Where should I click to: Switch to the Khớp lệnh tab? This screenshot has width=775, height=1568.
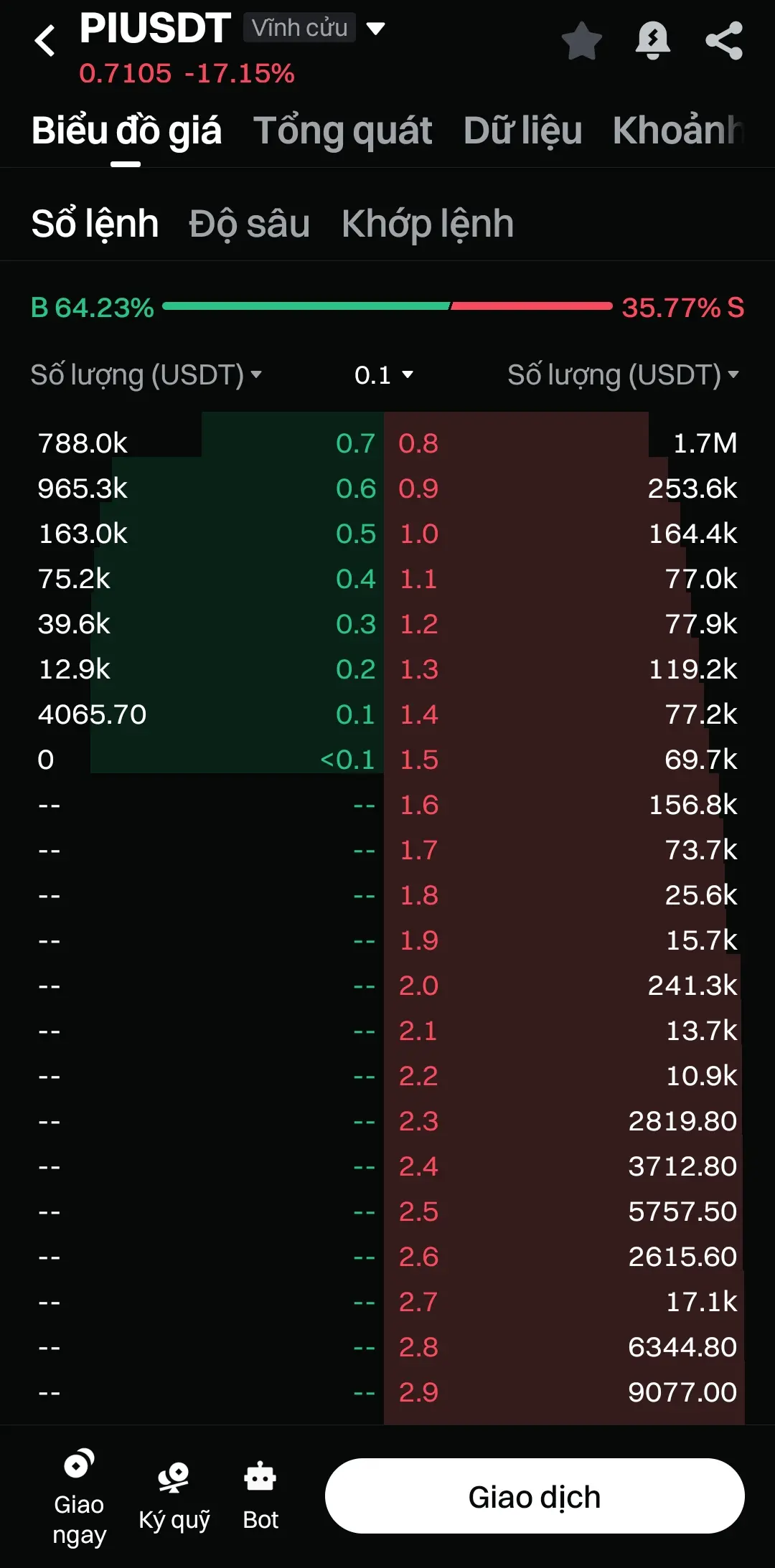coord(428,223)
